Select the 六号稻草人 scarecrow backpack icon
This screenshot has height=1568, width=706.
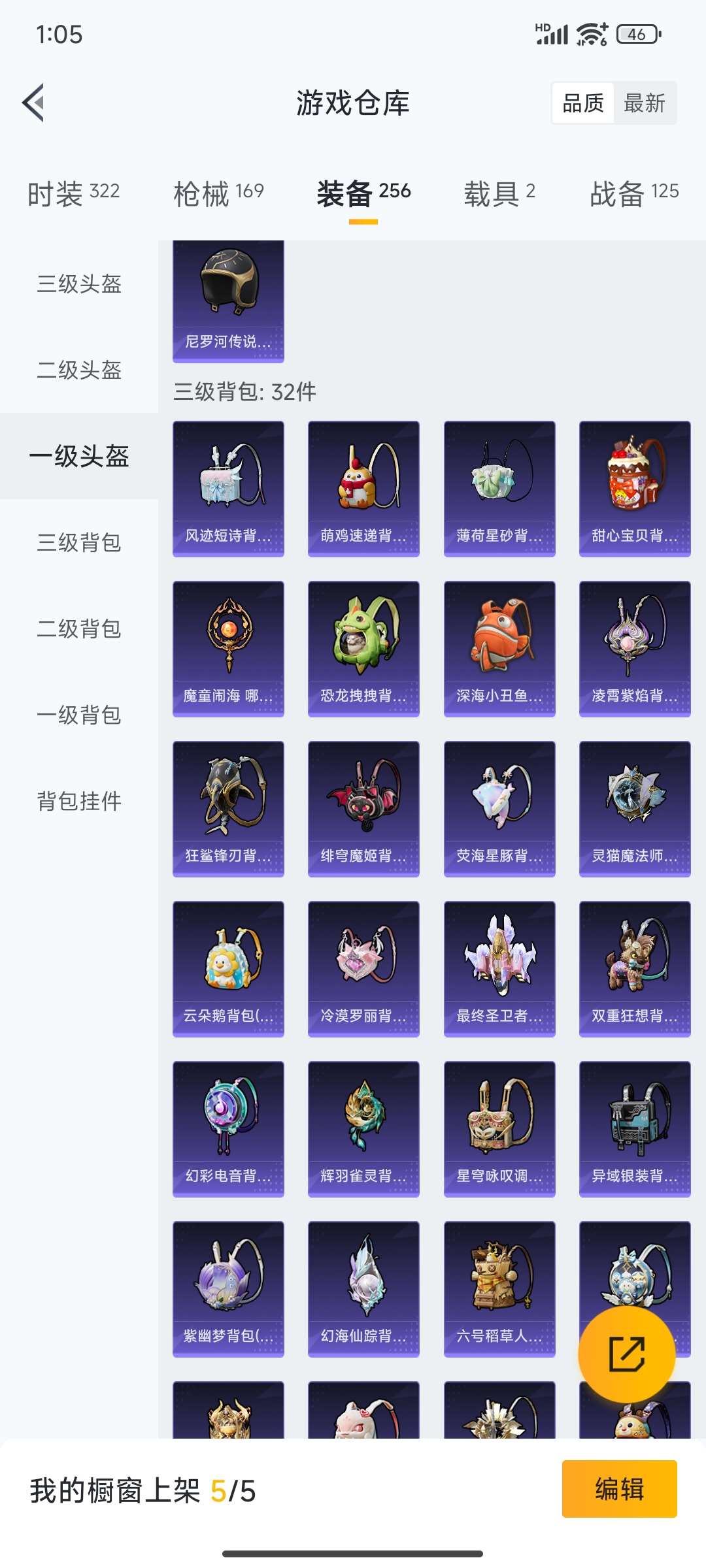point(499,1287)
